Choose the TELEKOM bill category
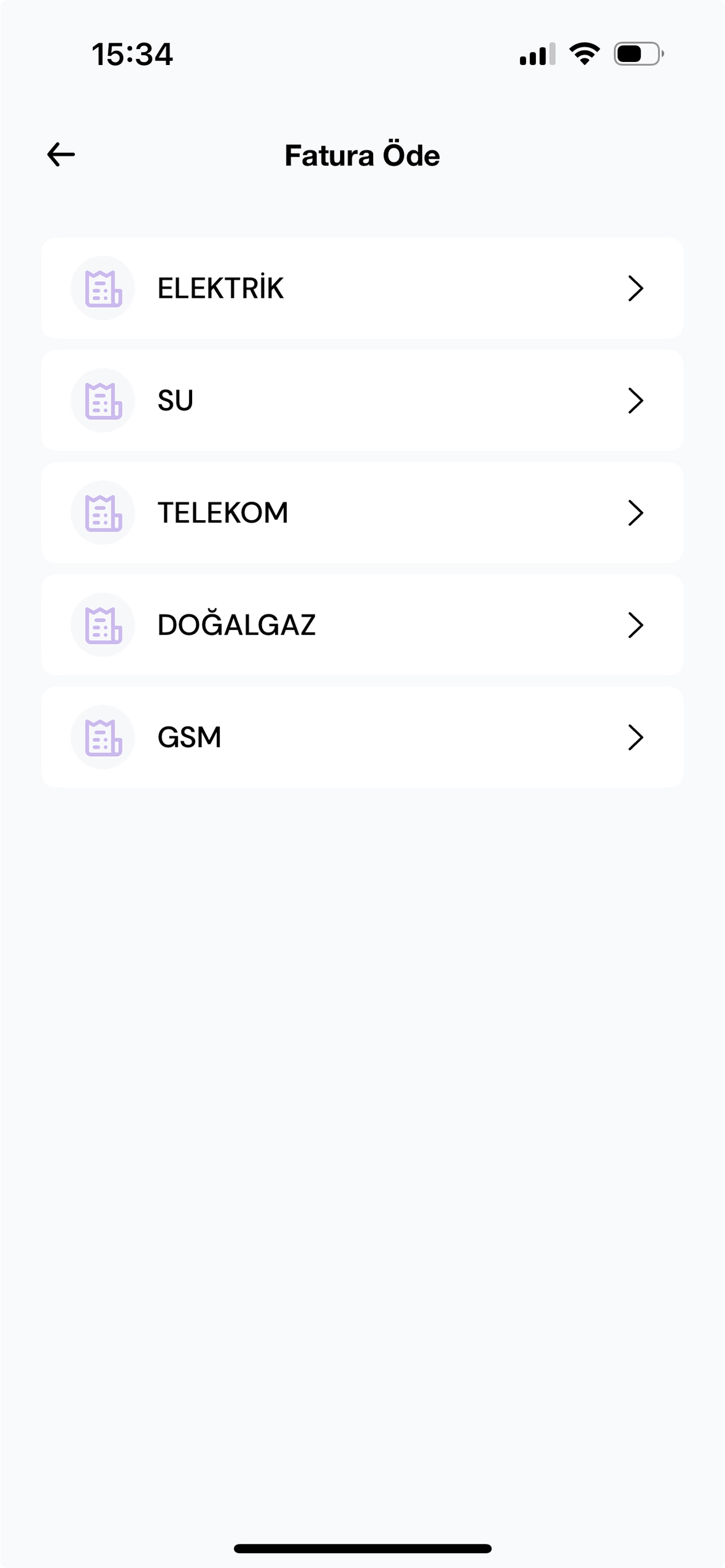Image resolution: width=725 pixels, height=1568 pixels. tap(362, 513)
